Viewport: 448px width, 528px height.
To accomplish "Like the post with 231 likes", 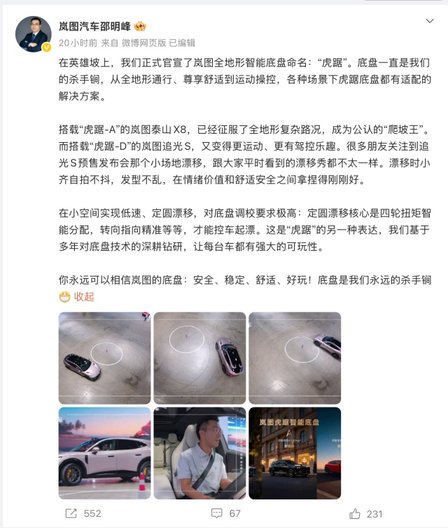I will pyautogui.click(x=365, y=514).
